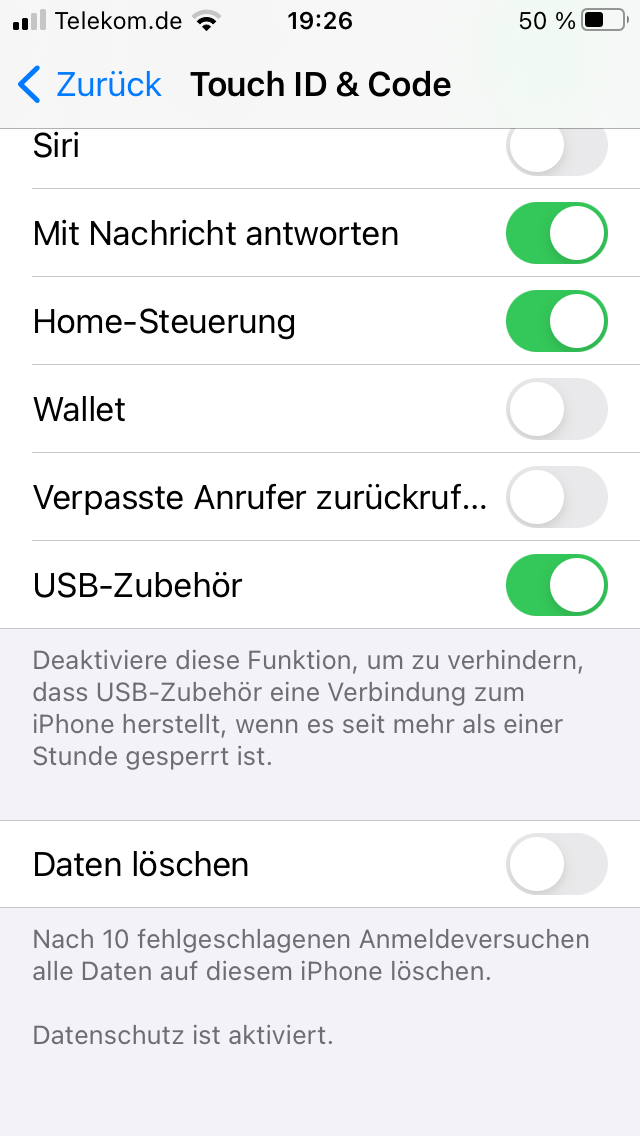The image size is (640, 1136).
Task: Toggle on Verpasste Anrufer zurückrufen
Action: 557,497
